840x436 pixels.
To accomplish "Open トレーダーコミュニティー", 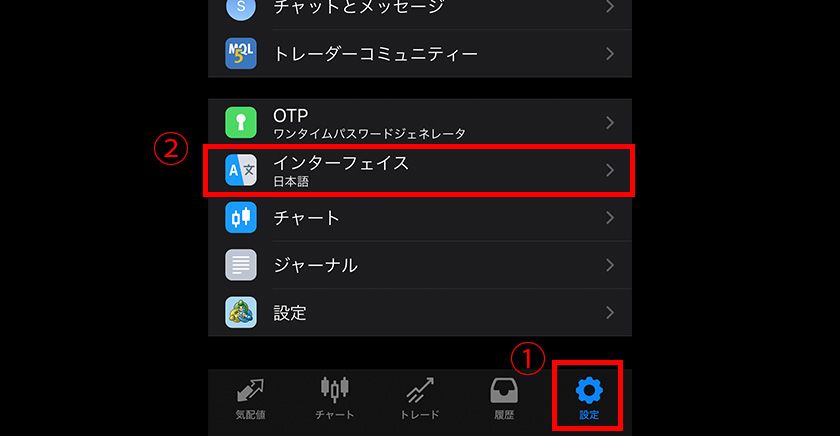I will point(420,53).
